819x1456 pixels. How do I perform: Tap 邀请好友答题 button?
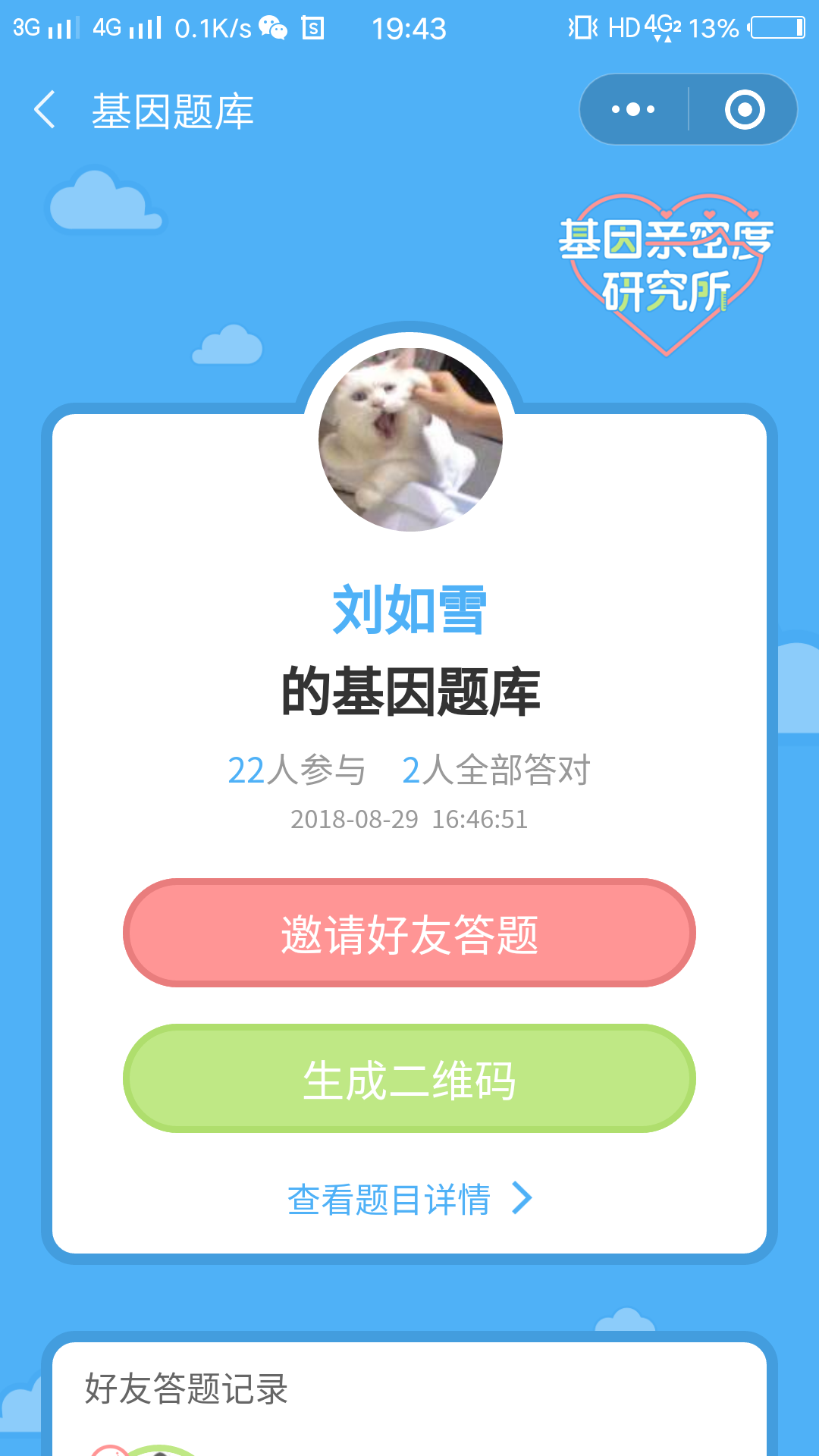pos(409,933)
